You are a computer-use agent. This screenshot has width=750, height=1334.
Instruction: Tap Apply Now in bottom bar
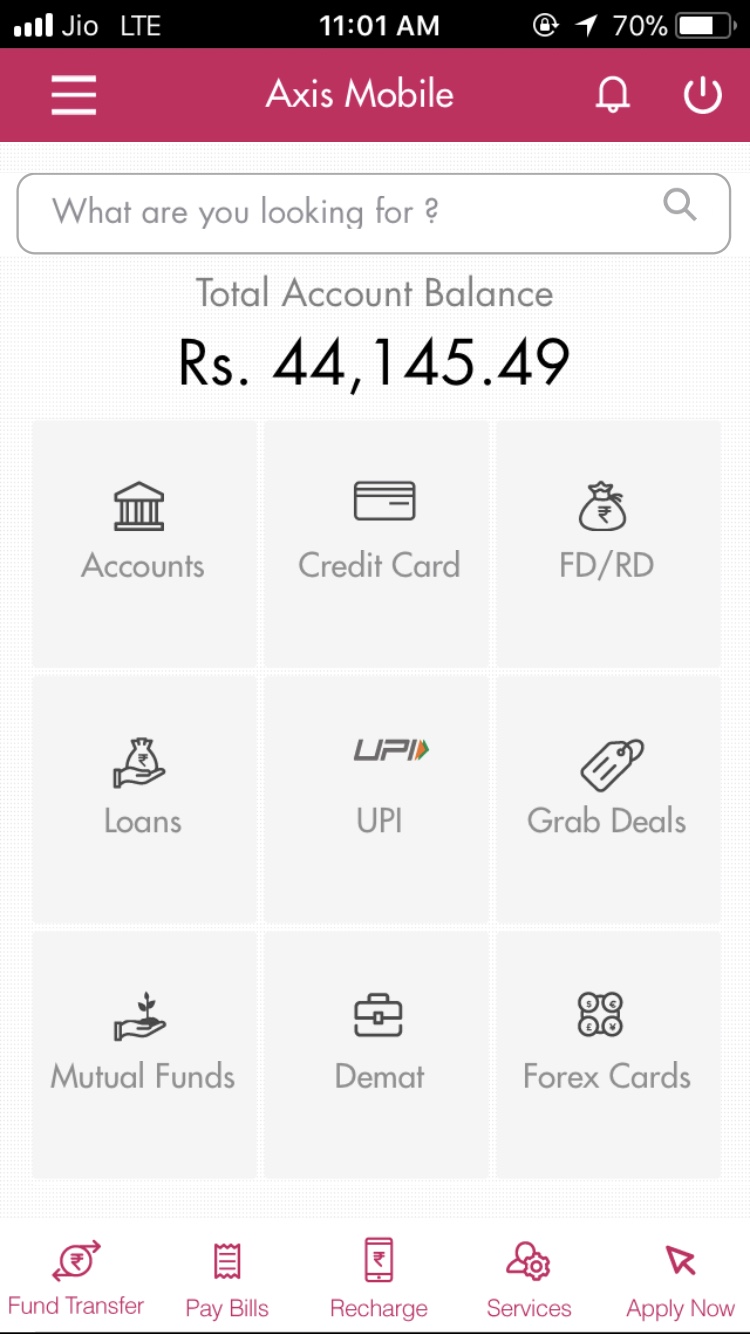680,1278
